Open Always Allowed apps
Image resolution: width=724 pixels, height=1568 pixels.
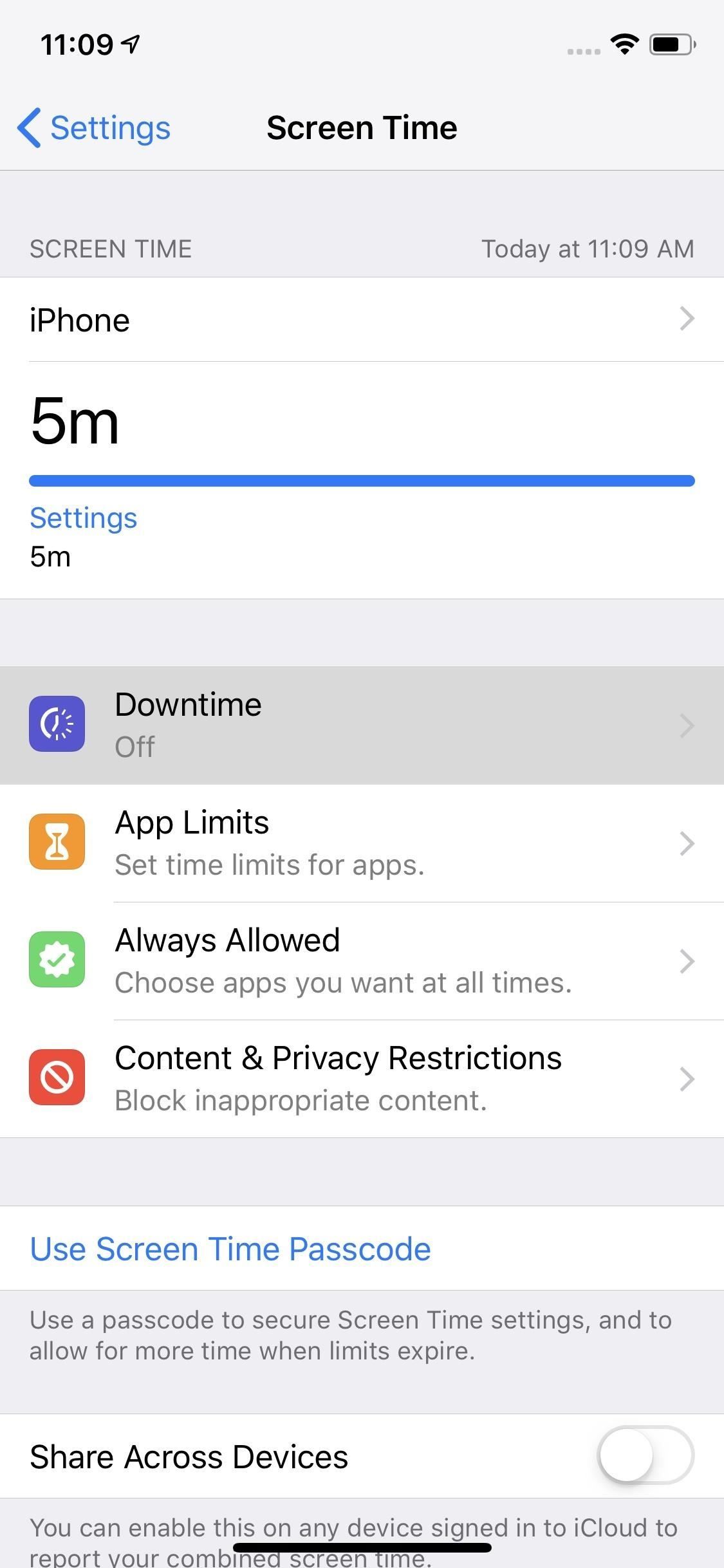coord(362,961)
